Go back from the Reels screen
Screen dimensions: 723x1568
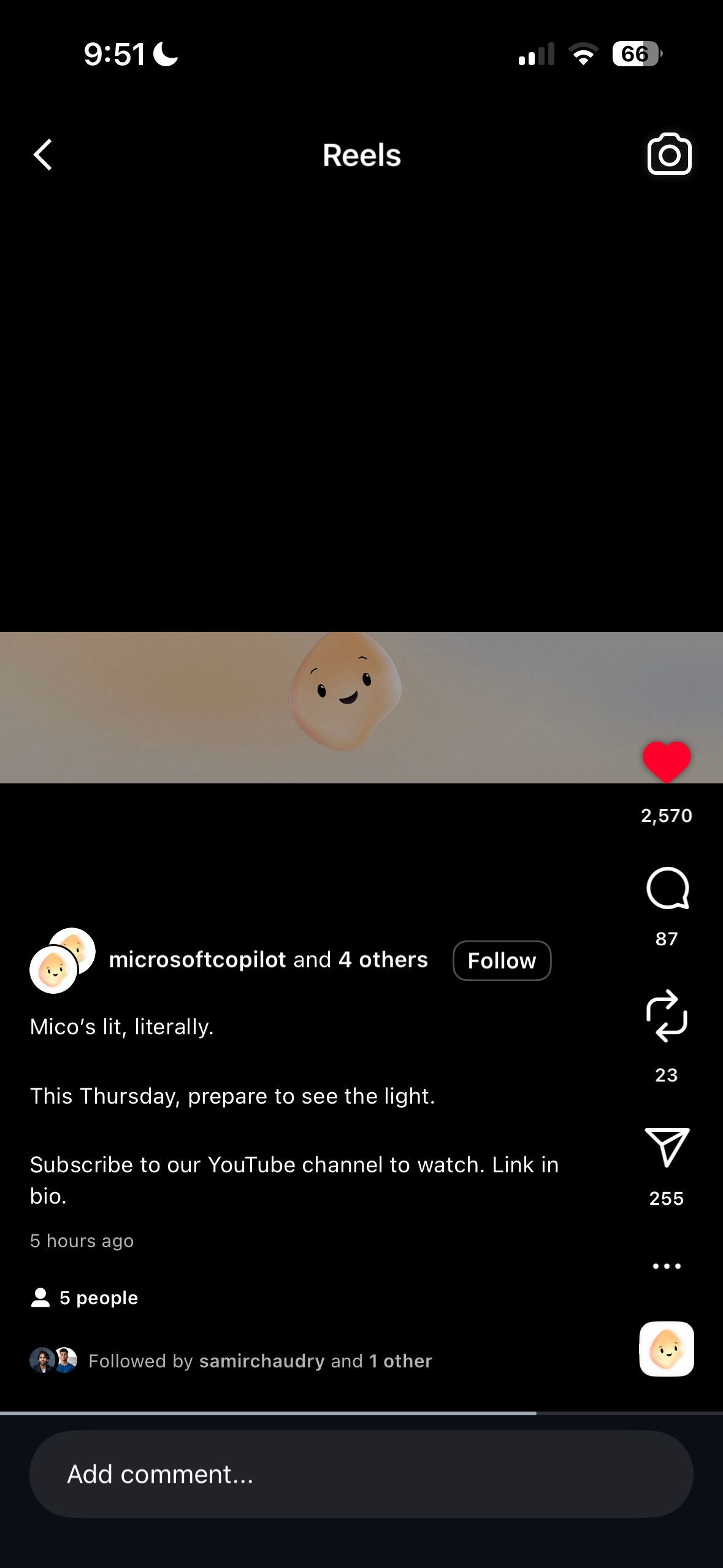pos(42,155)
